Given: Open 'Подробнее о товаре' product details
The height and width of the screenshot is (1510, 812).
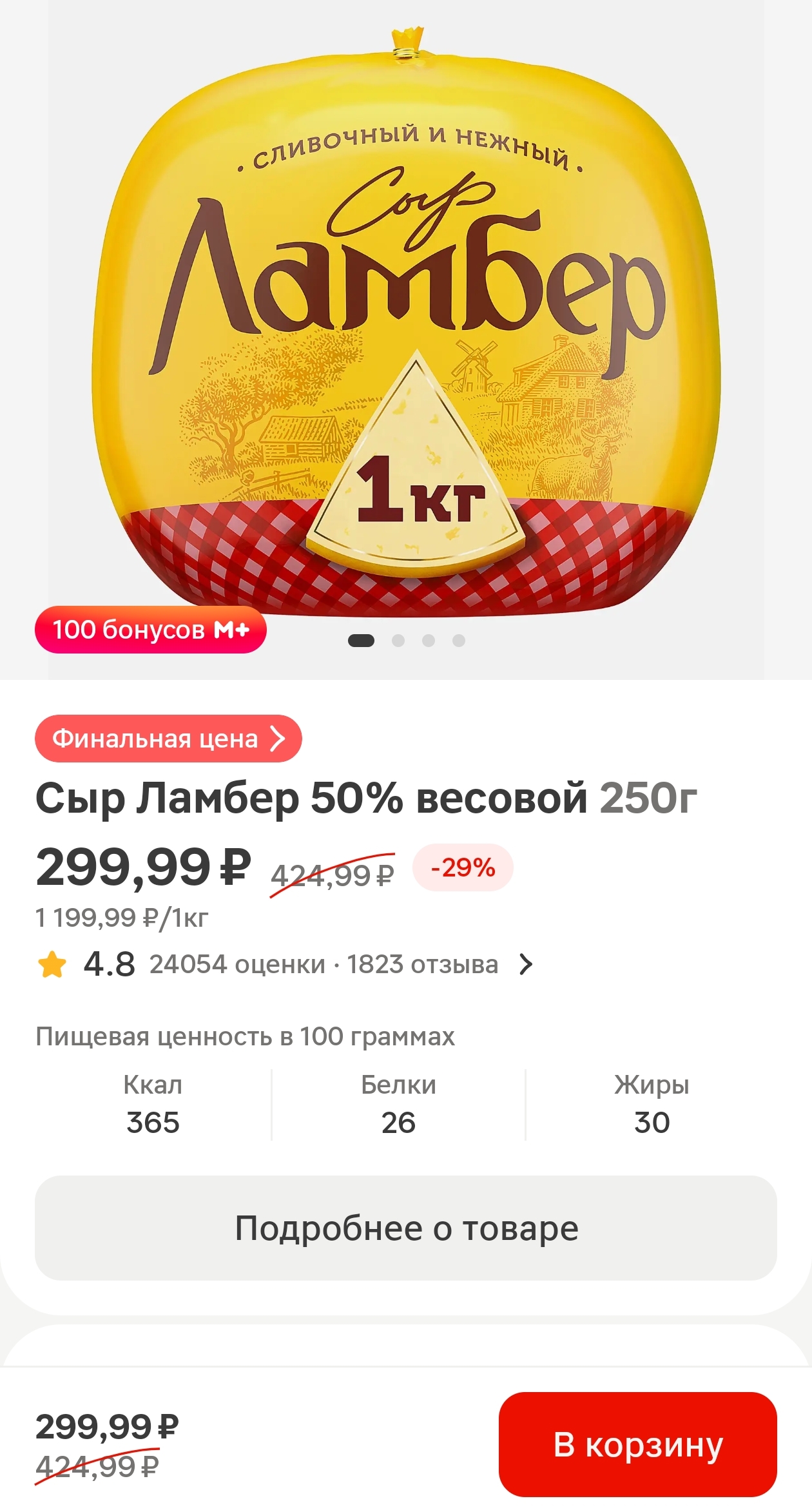Looking at the screenshot, I should (406, 1228).
